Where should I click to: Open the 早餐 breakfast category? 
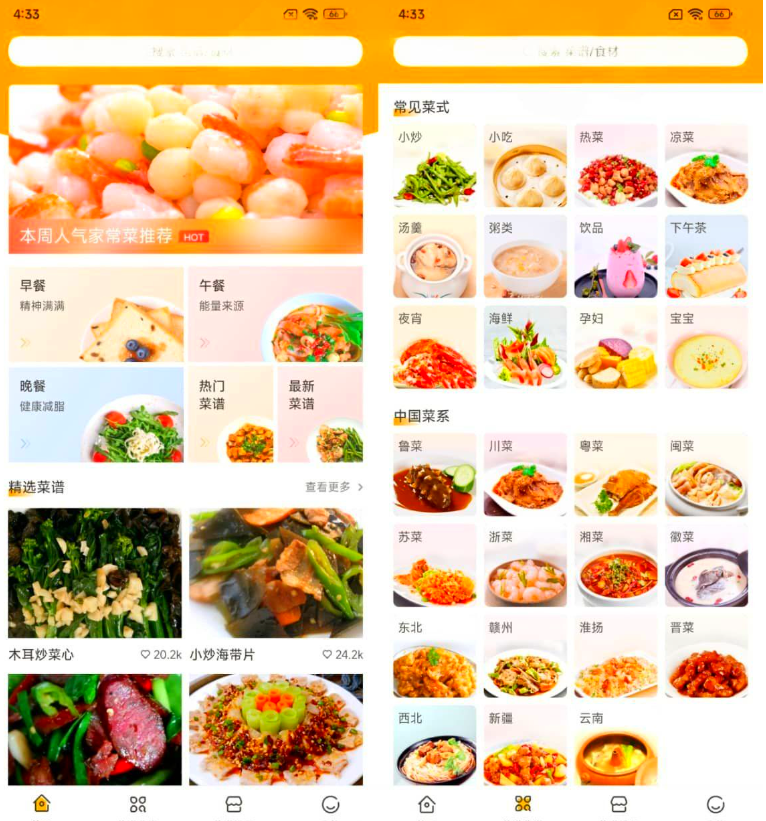pos(95,314)
